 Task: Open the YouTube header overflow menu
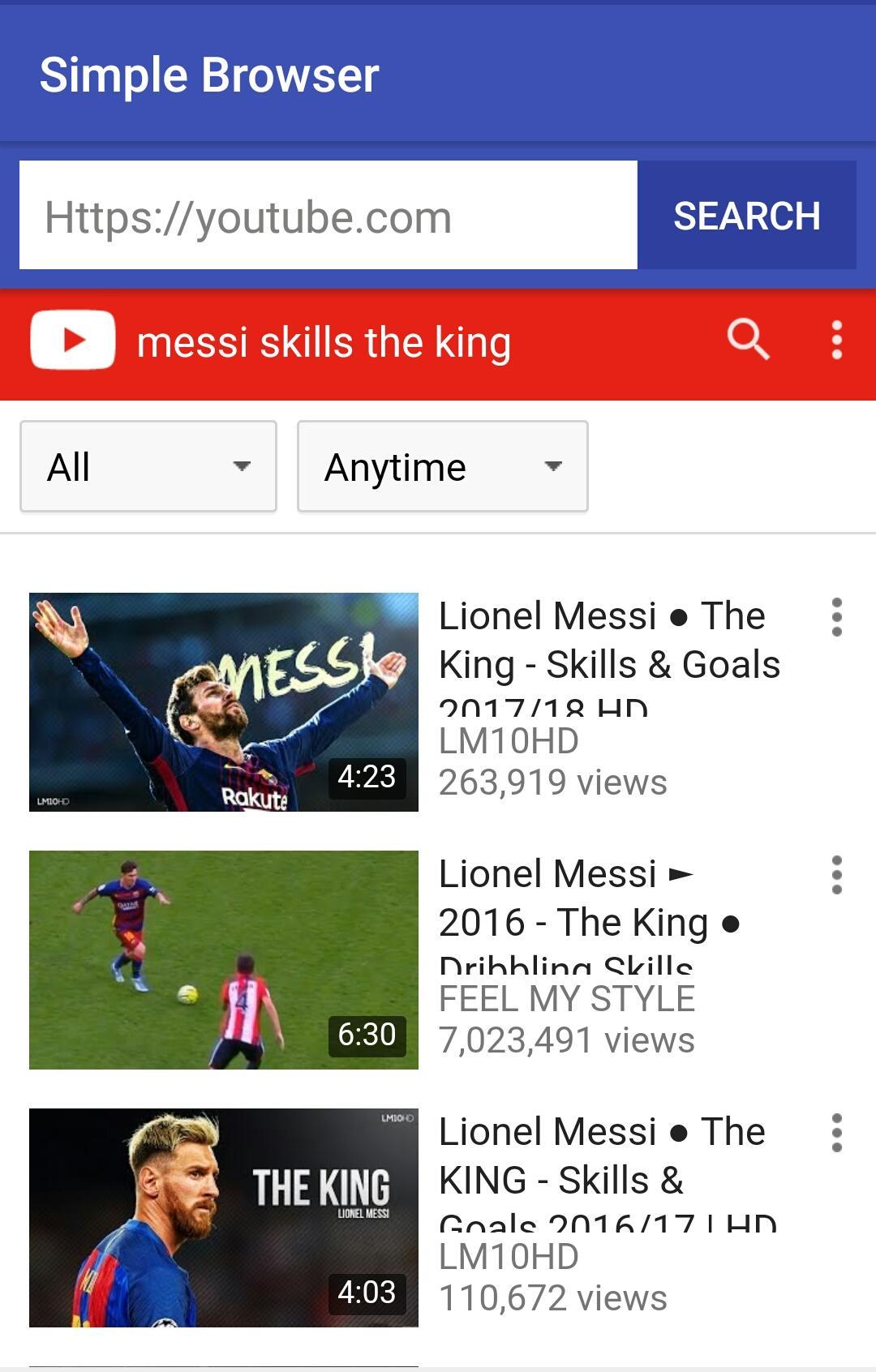(836, 340)
